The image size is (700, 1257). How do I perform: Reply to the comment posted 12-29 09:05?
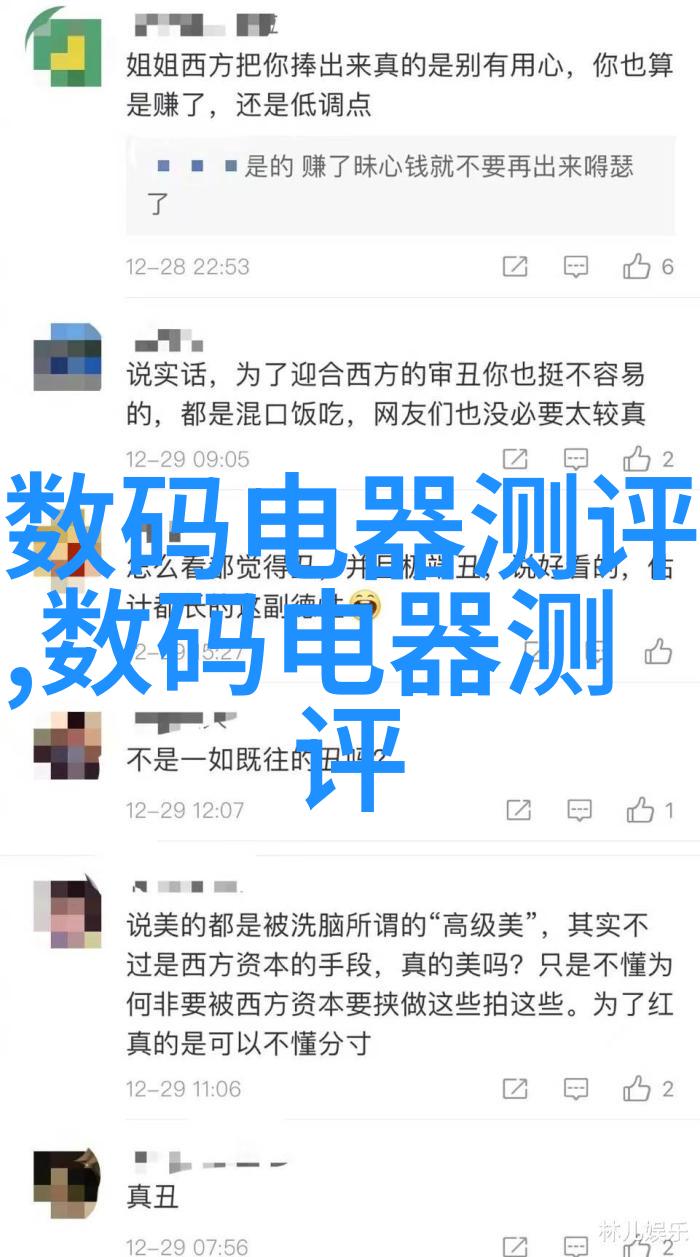click(575, 459)
